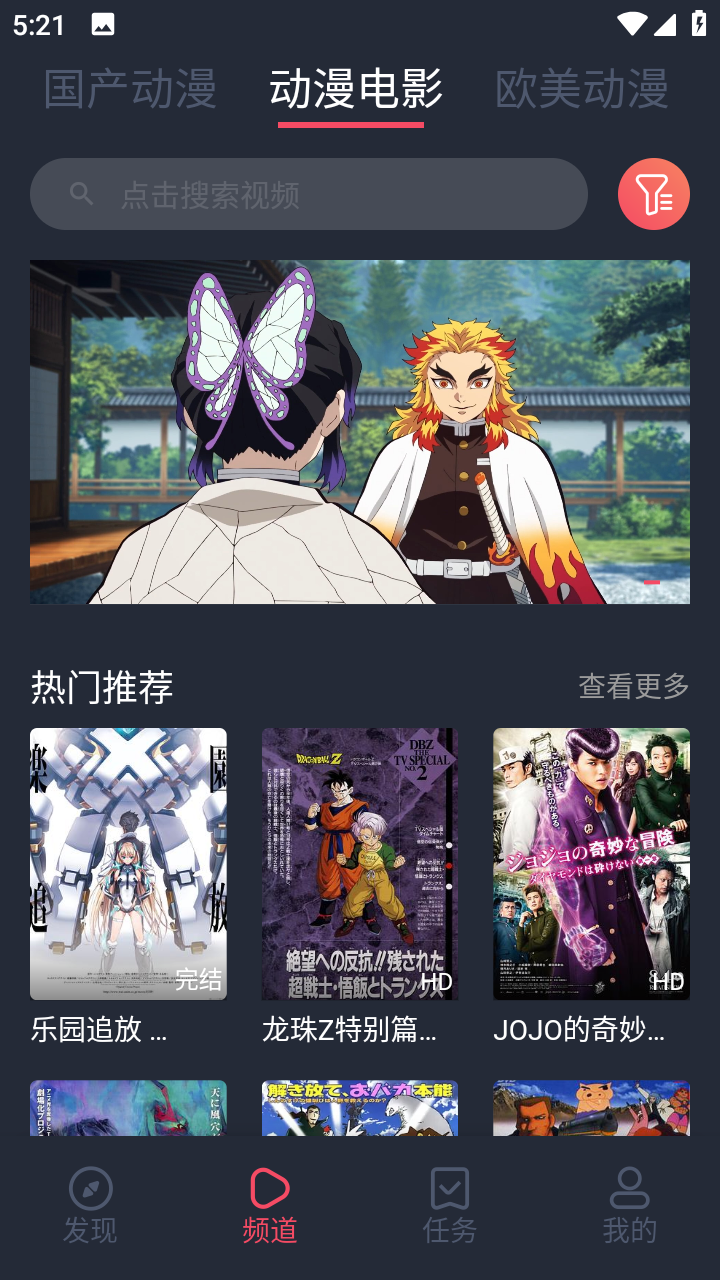Switch to the 欧美动漫 tab
Viewport: 720px width, 1280px height.
(582, 89)
